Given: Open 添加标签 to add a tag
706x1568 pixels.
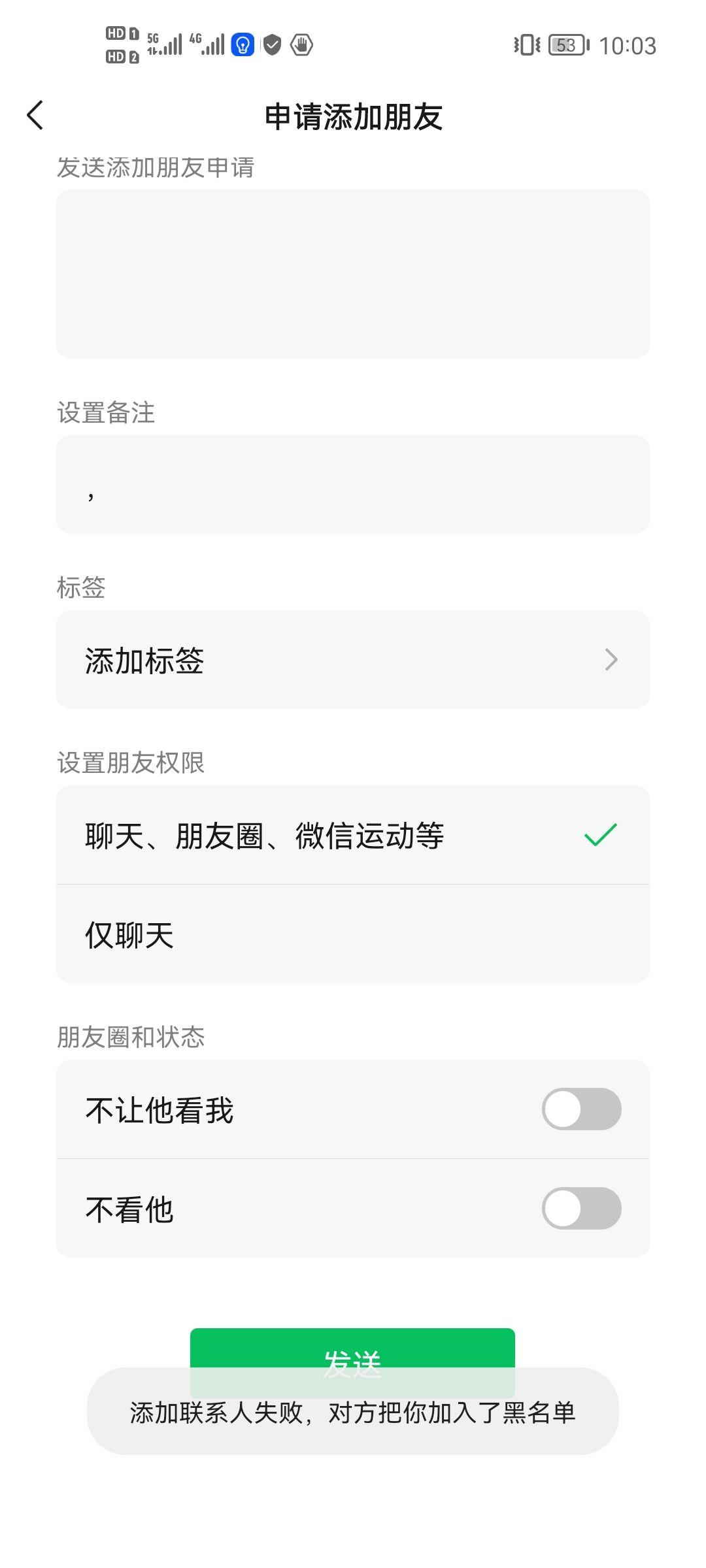Looking at the screenshot, I should coord(353,660).
